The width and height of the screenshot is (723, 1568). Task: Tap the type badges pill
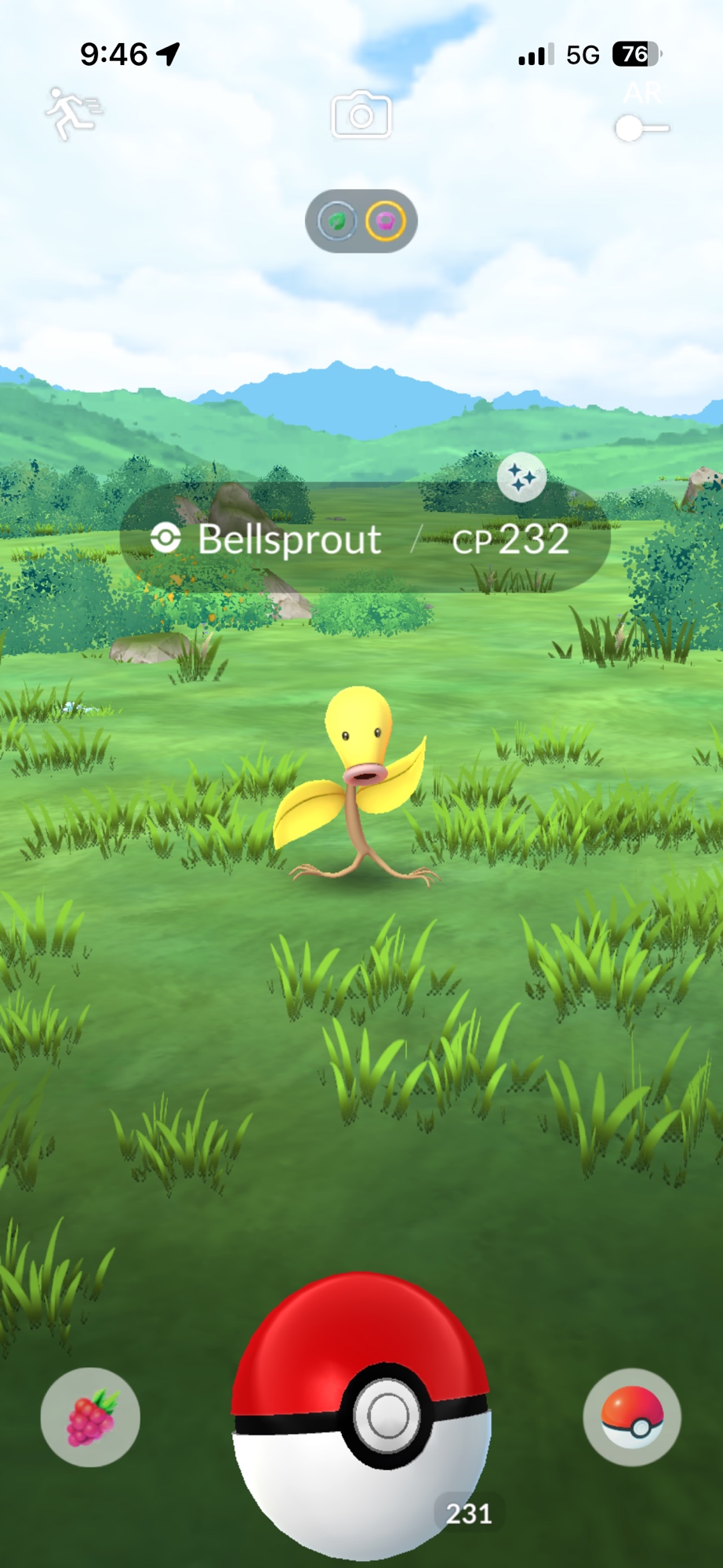coord(361,221)
